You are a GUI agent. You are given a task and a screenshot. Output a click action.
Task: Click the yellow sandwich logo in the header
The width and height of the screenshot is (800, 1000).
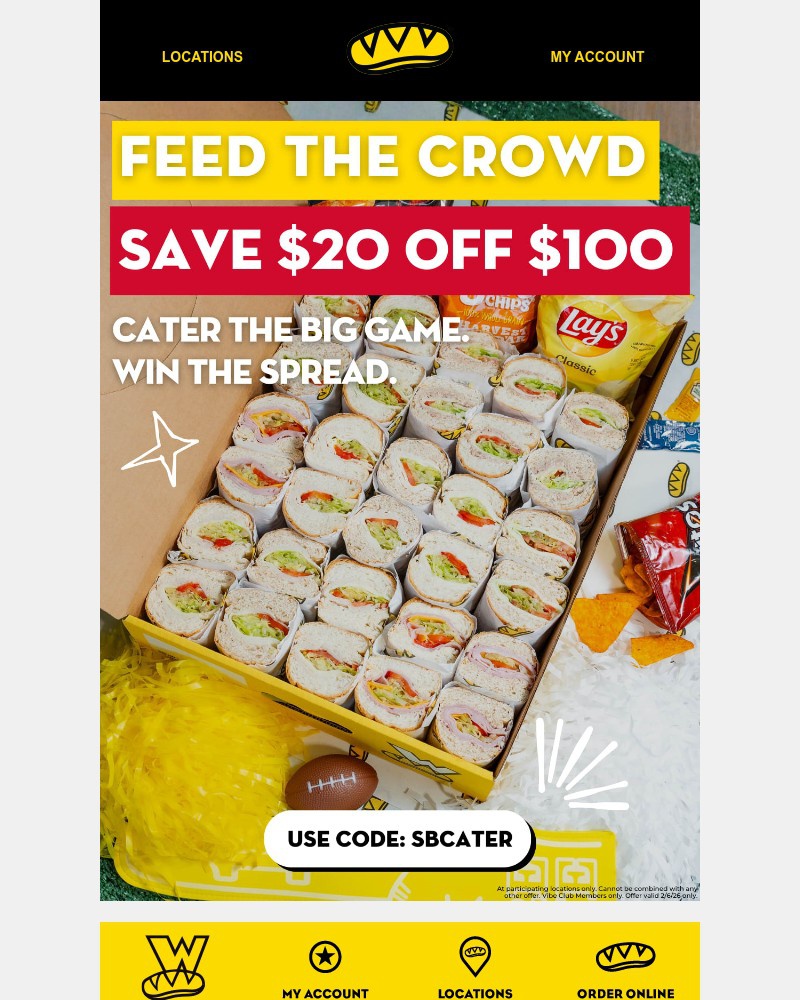pyautogui.click(x=400, y=50)
